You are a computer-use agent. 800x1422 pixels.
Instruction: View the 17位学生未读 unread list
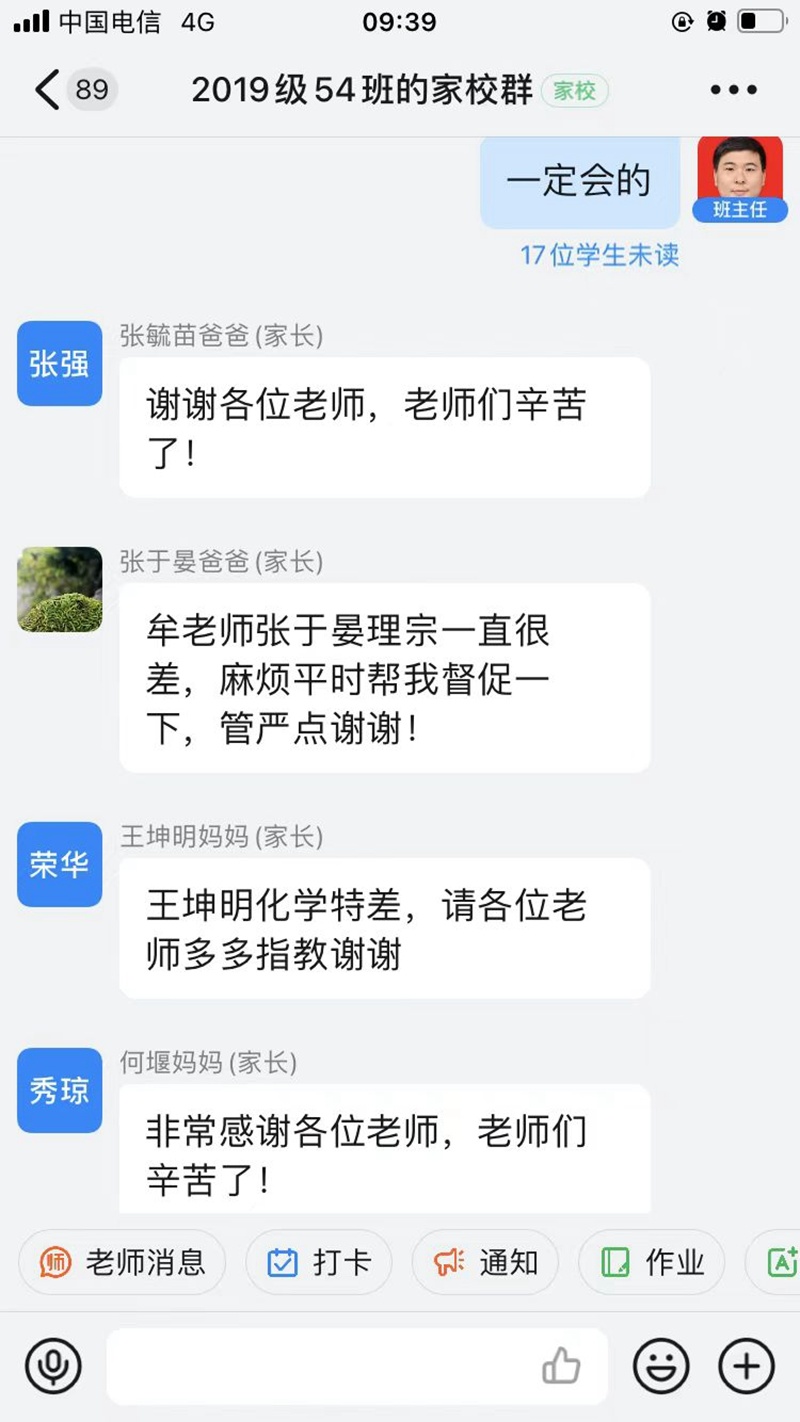tap(599, 255)
